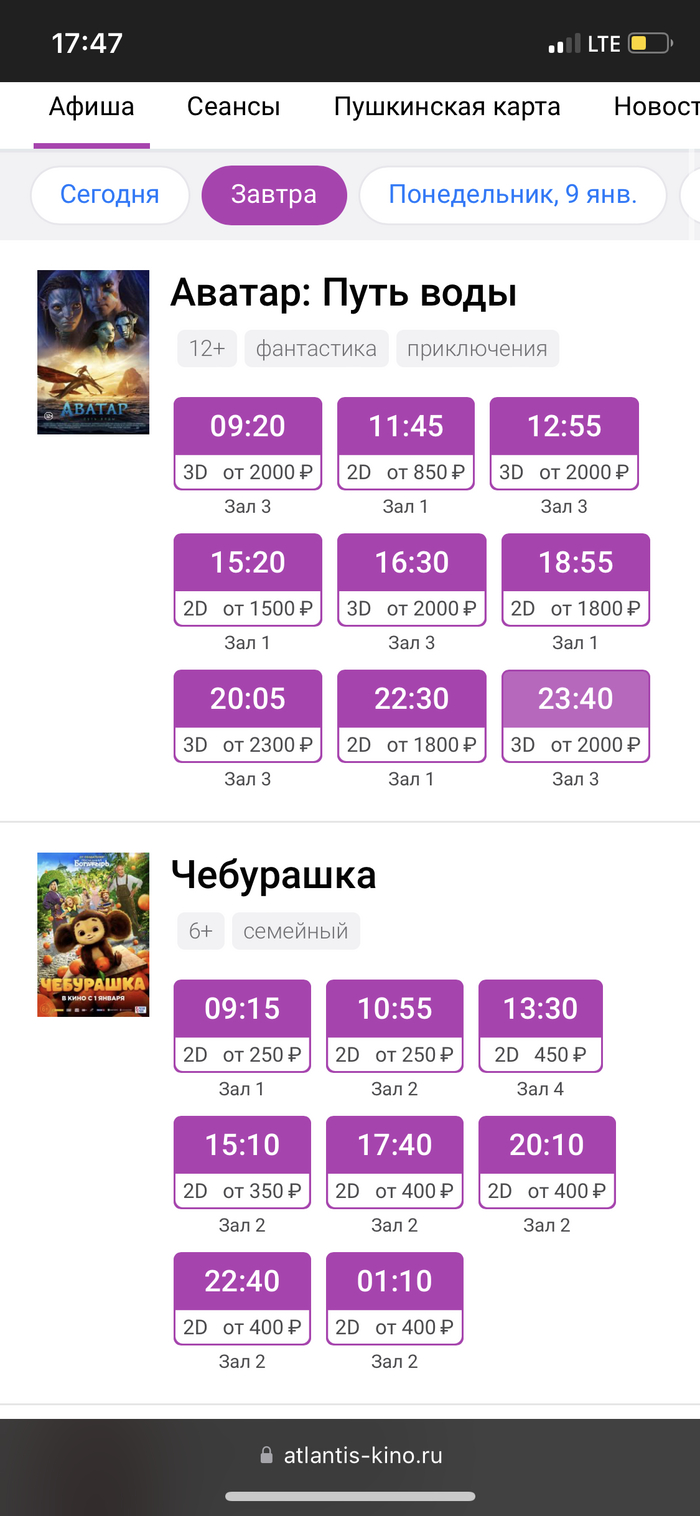Select Чебурашка 22:40 showtime
Image resolution: width=700 pixels, height=1516 pixels.
tap(242, 1298)
